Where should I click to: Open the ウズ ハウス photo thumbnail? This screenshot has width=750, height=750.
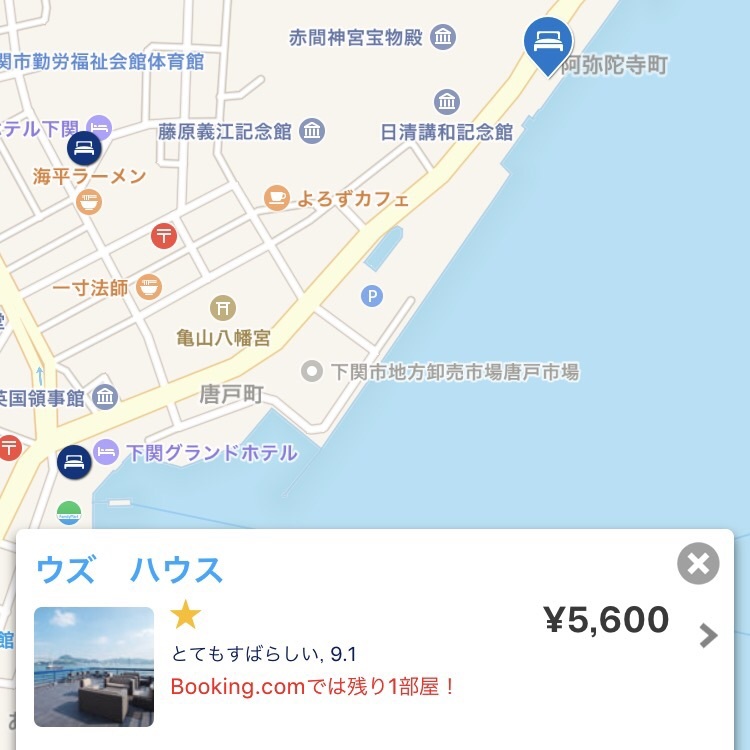click(x=94, y=666)
